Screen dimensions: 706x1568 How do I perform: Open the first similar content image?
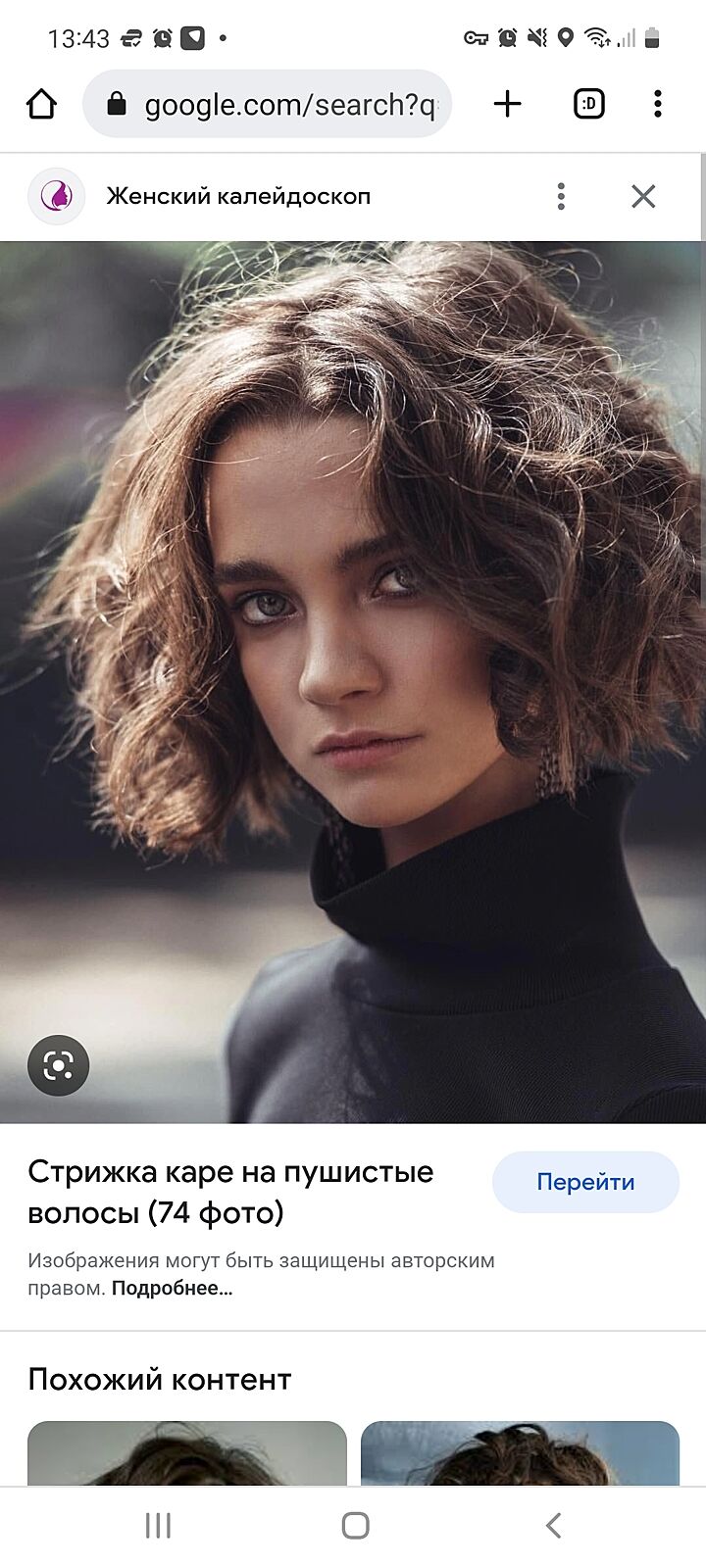pyautogui.click(x=187, y=1453)
